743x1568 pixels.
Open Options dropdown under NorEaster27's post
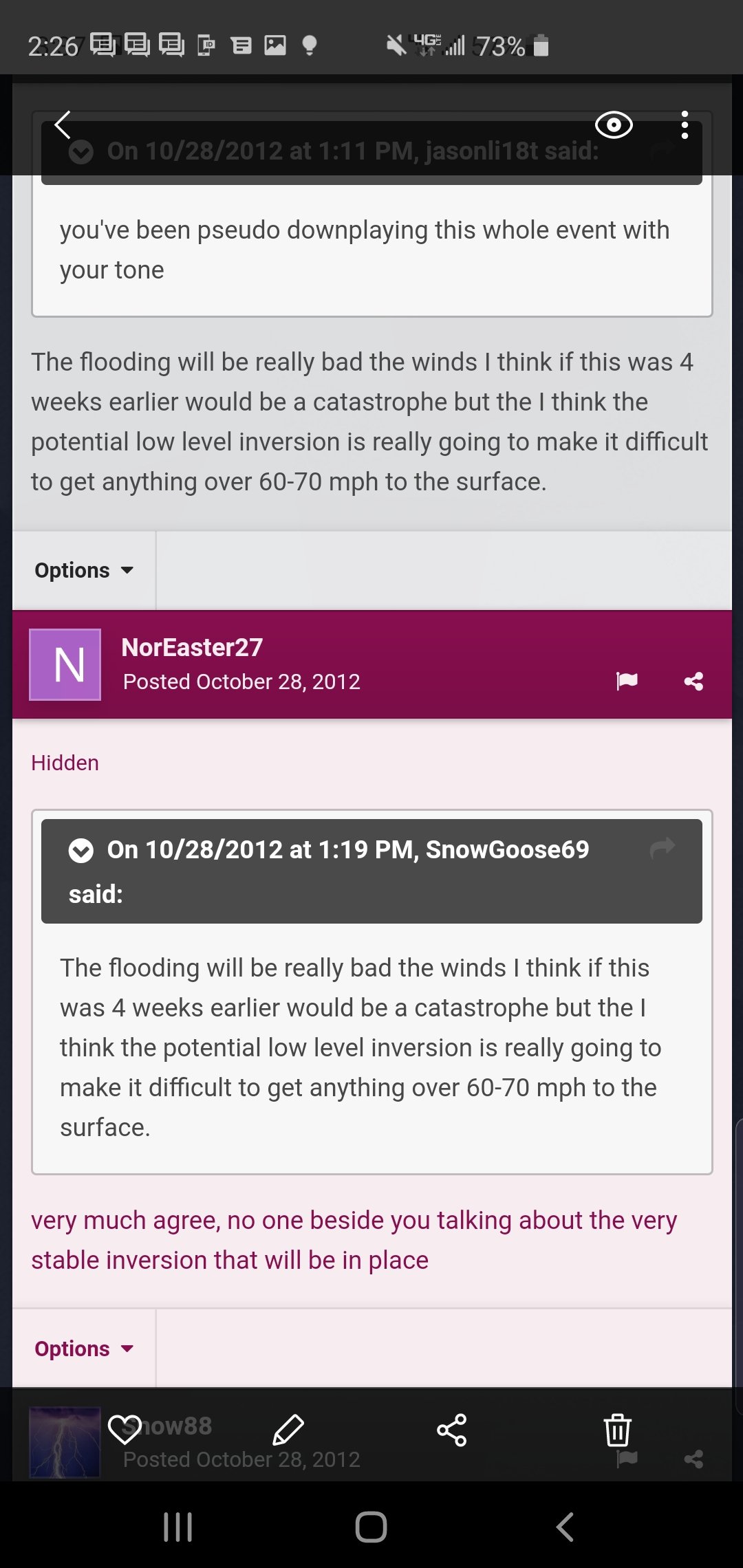pos(84,1349)
